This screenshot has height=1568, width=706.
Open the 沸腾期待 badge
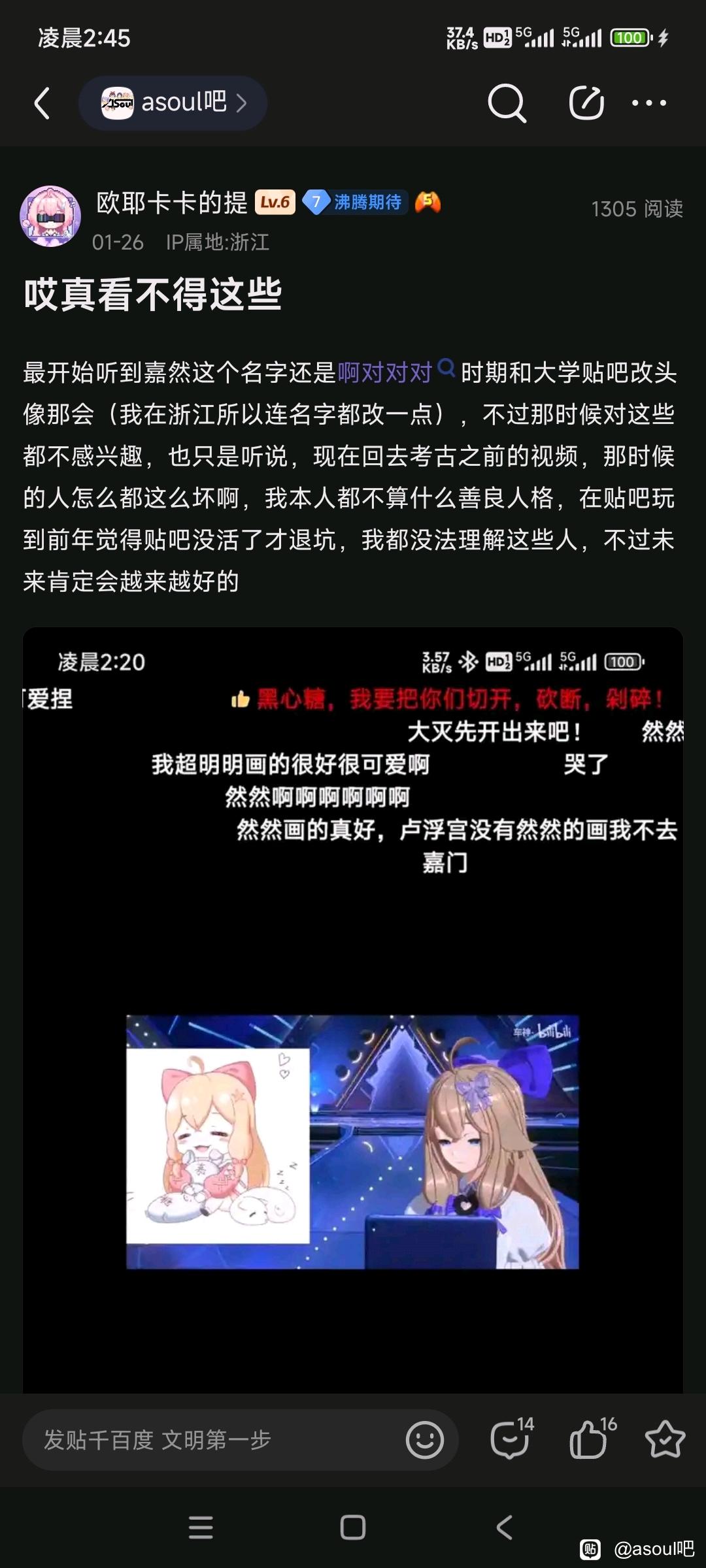(x=355, y=203)
